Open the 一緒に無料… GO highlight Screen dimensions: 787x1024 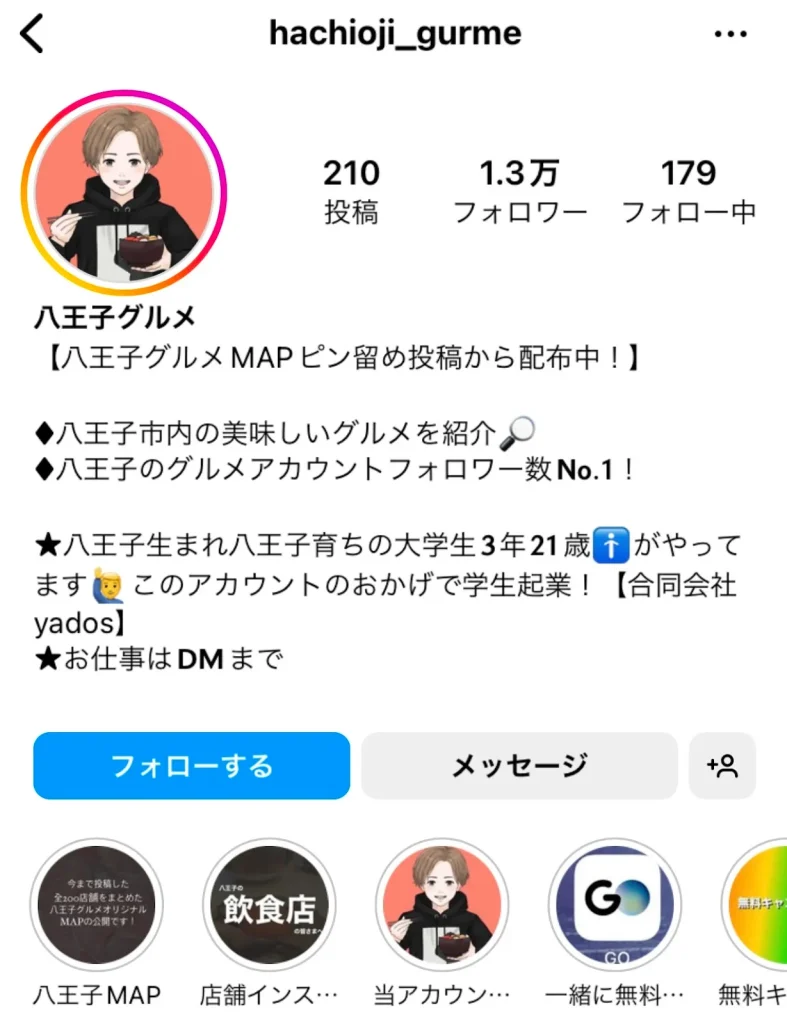coord(614,905)
